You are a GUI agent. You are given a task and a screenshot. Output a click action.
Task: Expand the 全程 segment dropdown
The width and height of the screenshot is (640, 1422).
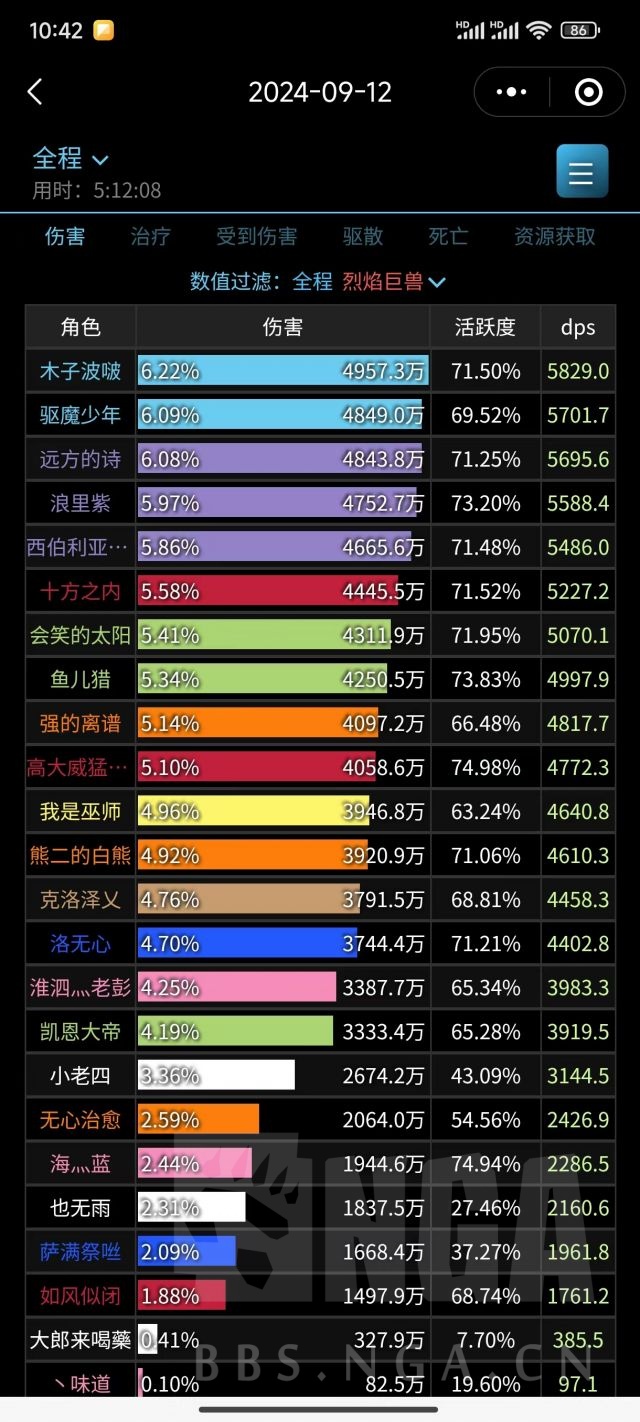pos(70,159)
